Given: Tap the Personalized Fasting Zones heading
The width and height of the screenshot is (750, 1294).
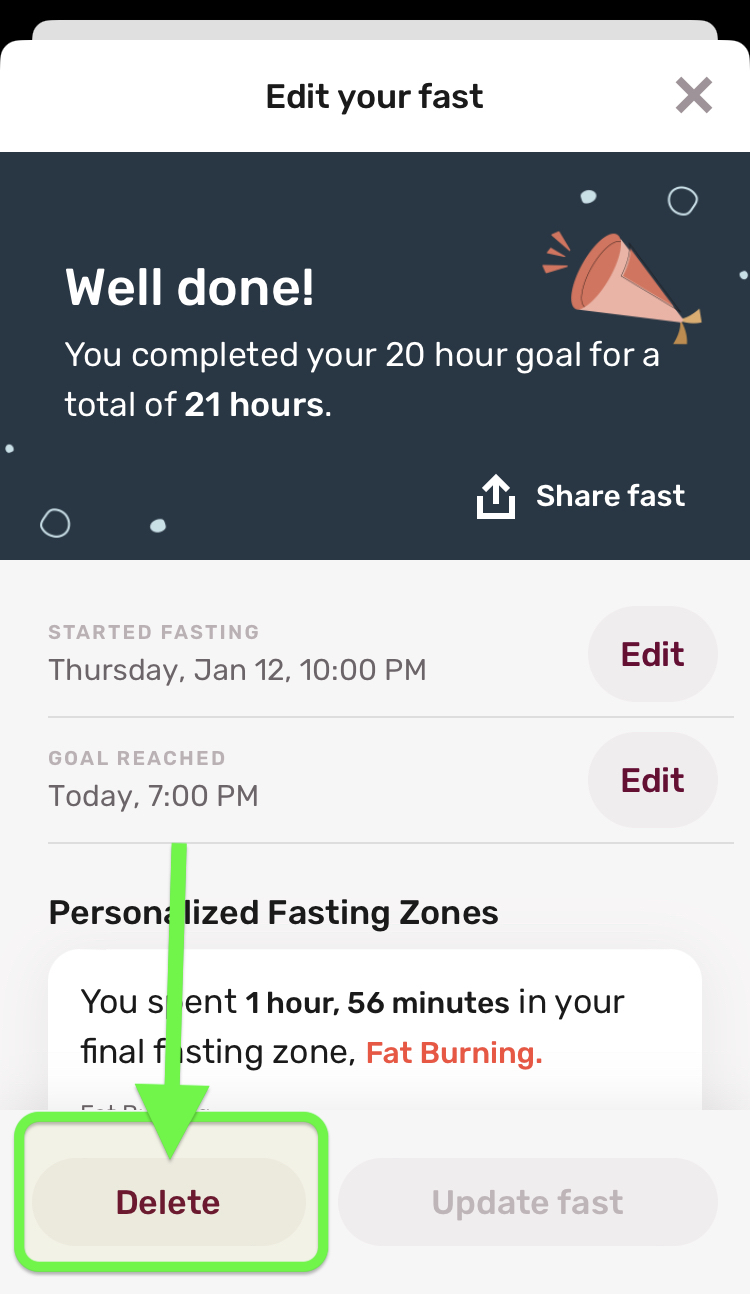Looking at the screenshot, I should [x=273, y=912].
